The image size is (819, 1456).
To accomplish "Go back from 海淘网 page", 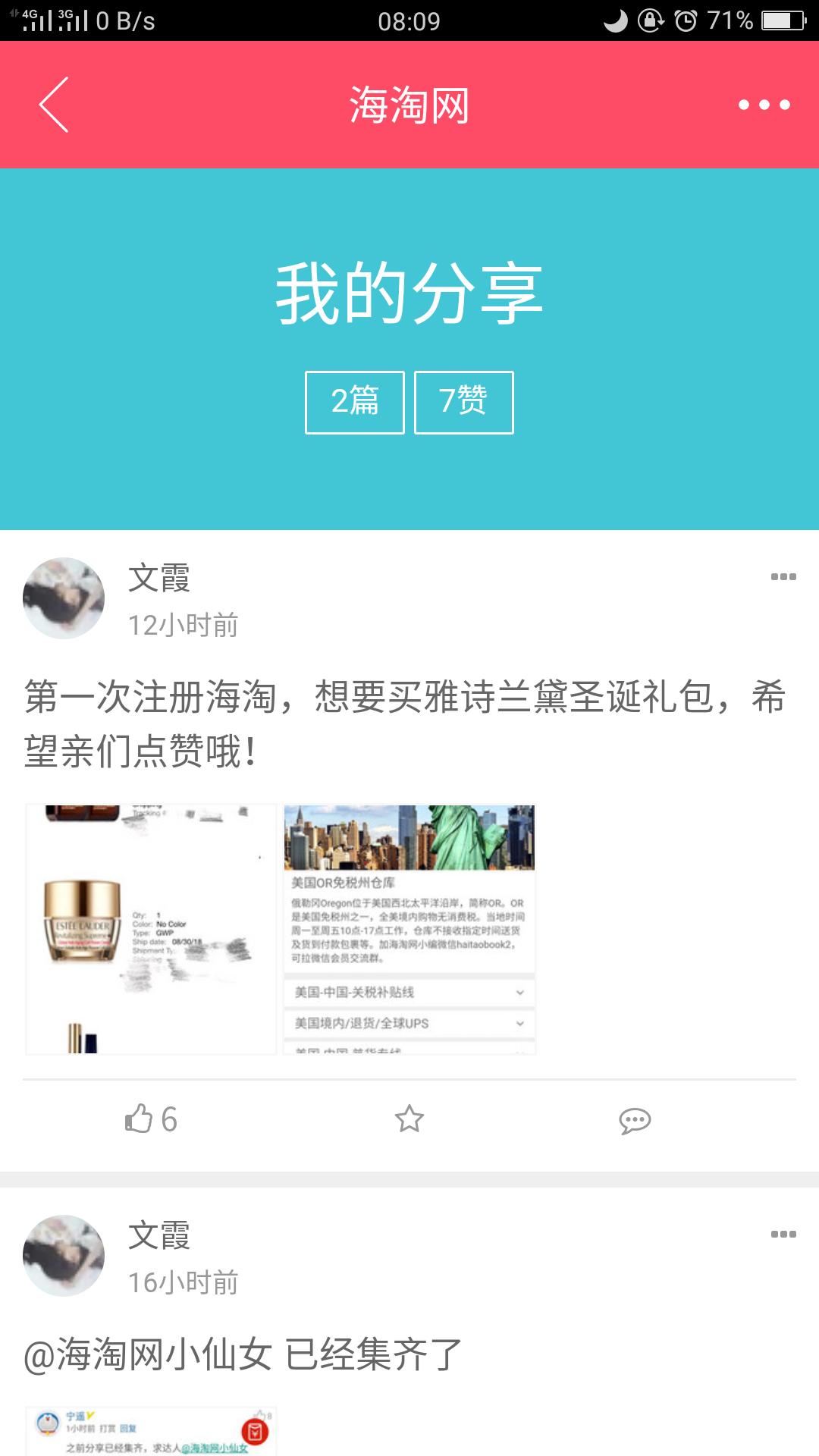I will [x=54, y=105].
